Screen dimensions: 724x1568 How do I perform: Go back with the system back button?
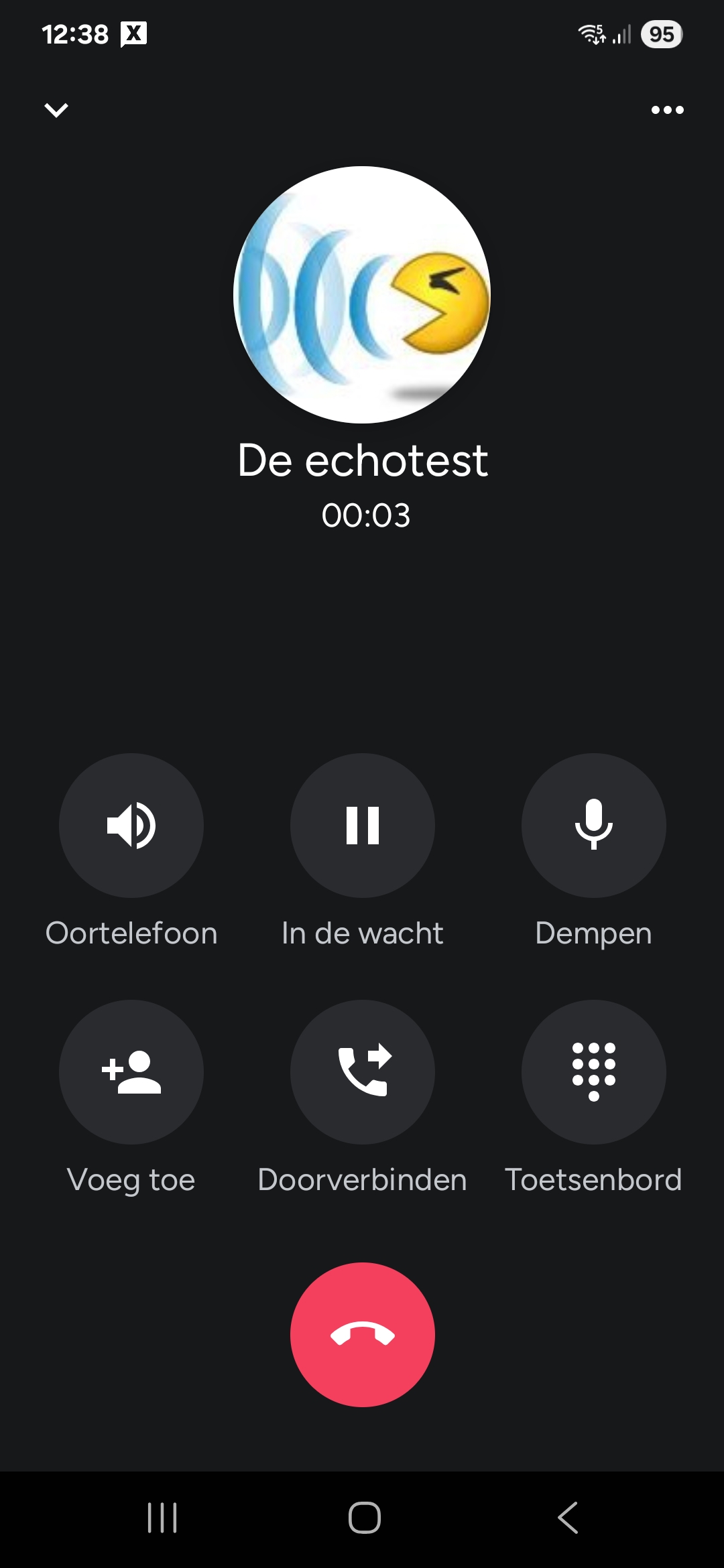[x=568, y=1518]
